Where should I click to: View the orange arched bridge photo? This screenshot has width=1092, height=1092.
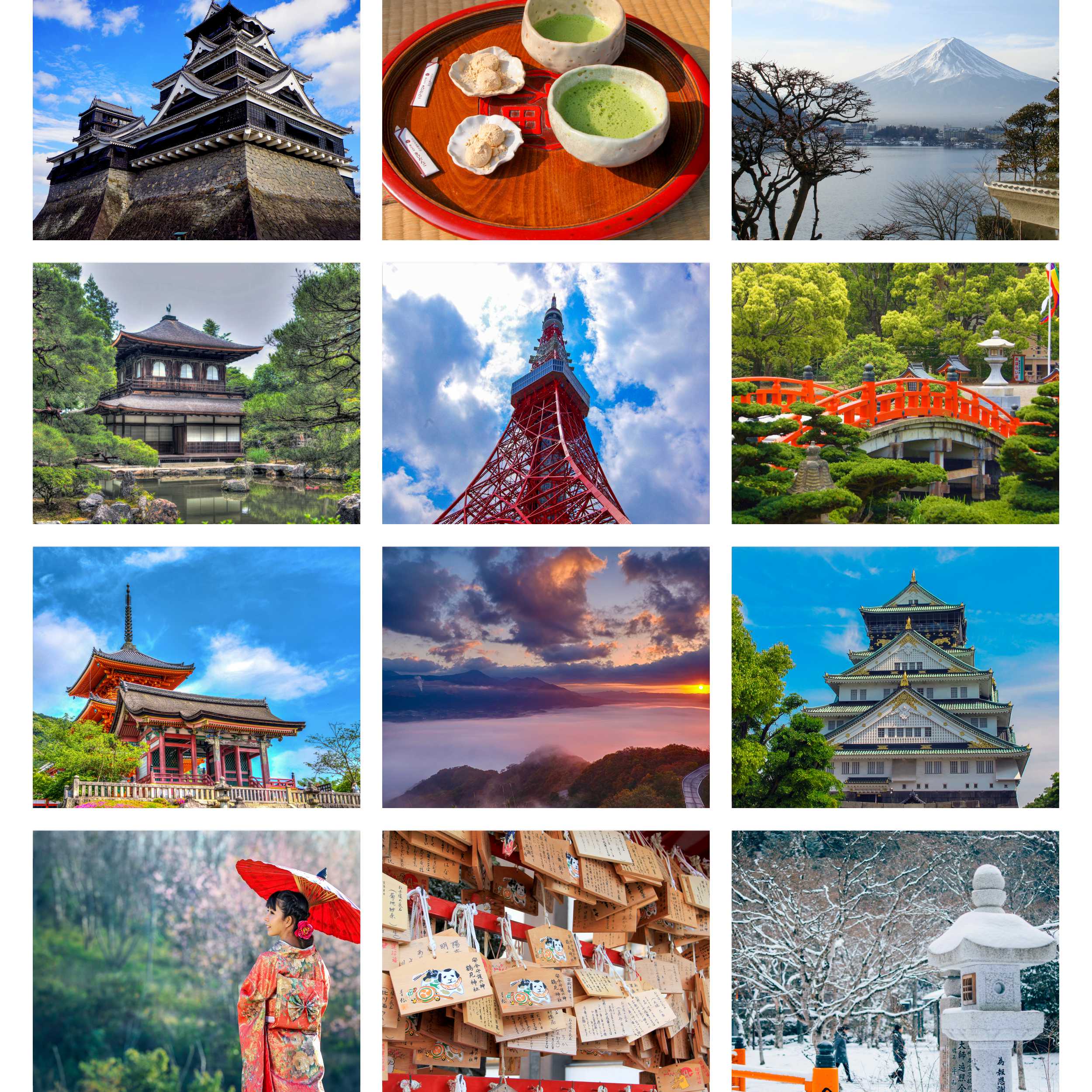pos(895,393)
